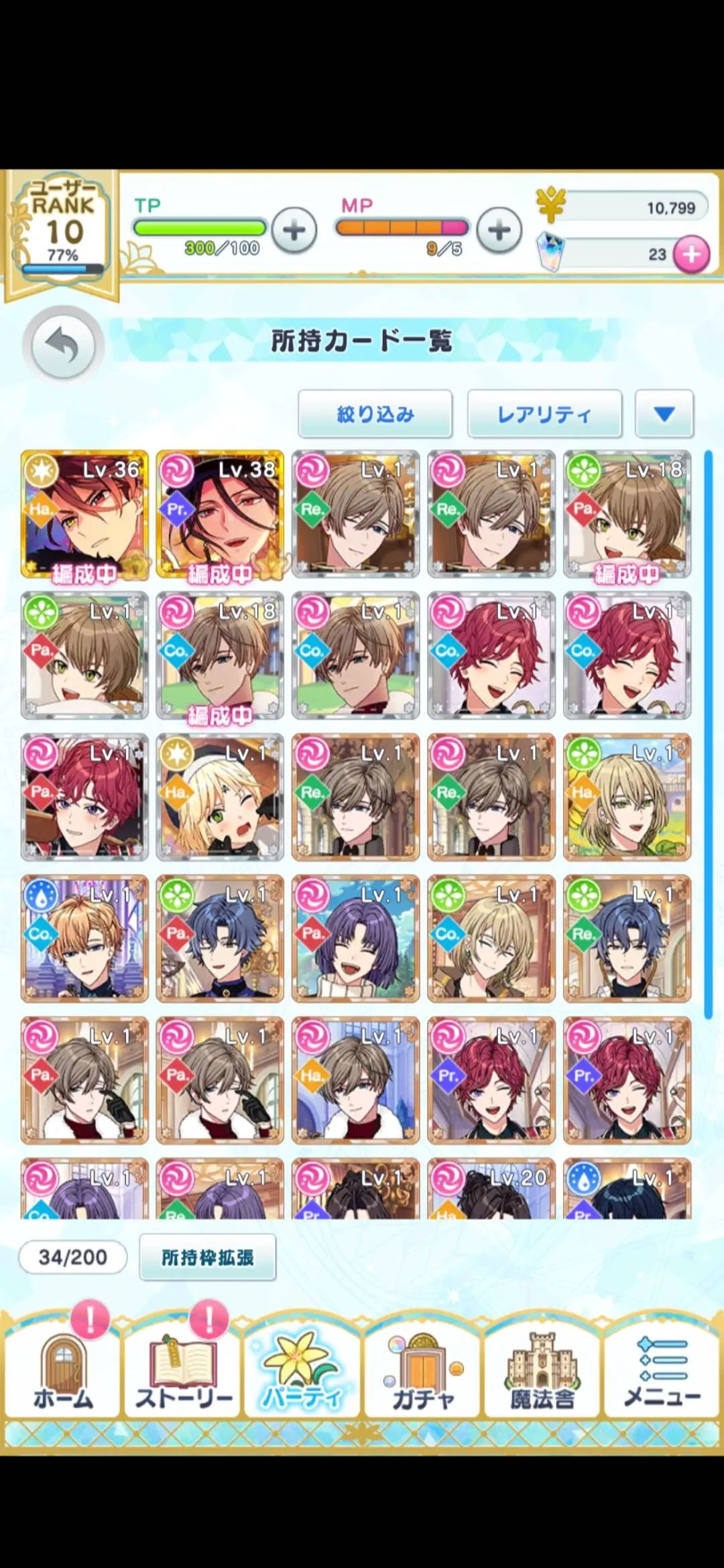
Task: Open the 魔法舎 tab
Action: pyautogui.click(x=542, y=1375)
